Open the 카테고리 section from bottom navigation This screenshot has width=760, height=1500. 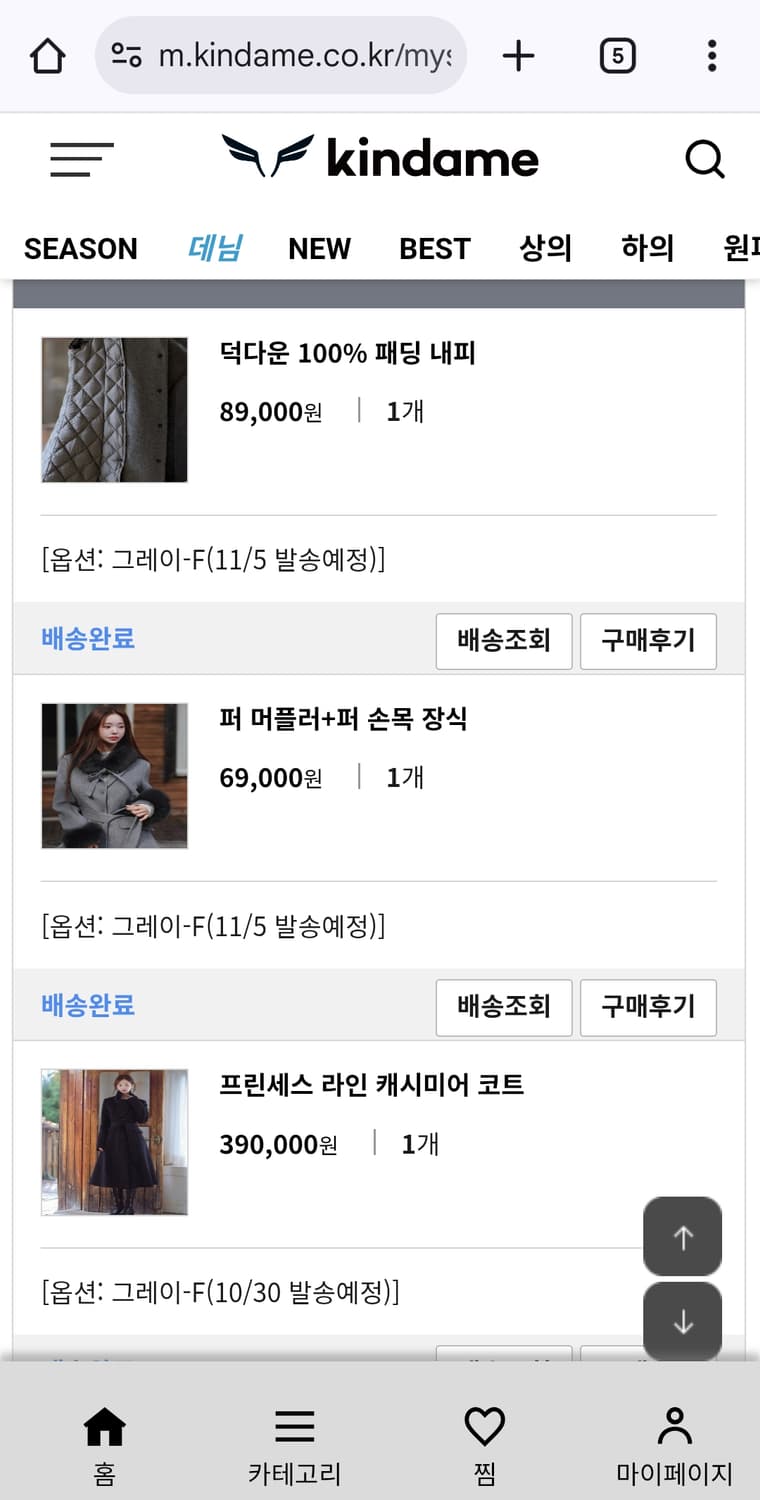295,1440
